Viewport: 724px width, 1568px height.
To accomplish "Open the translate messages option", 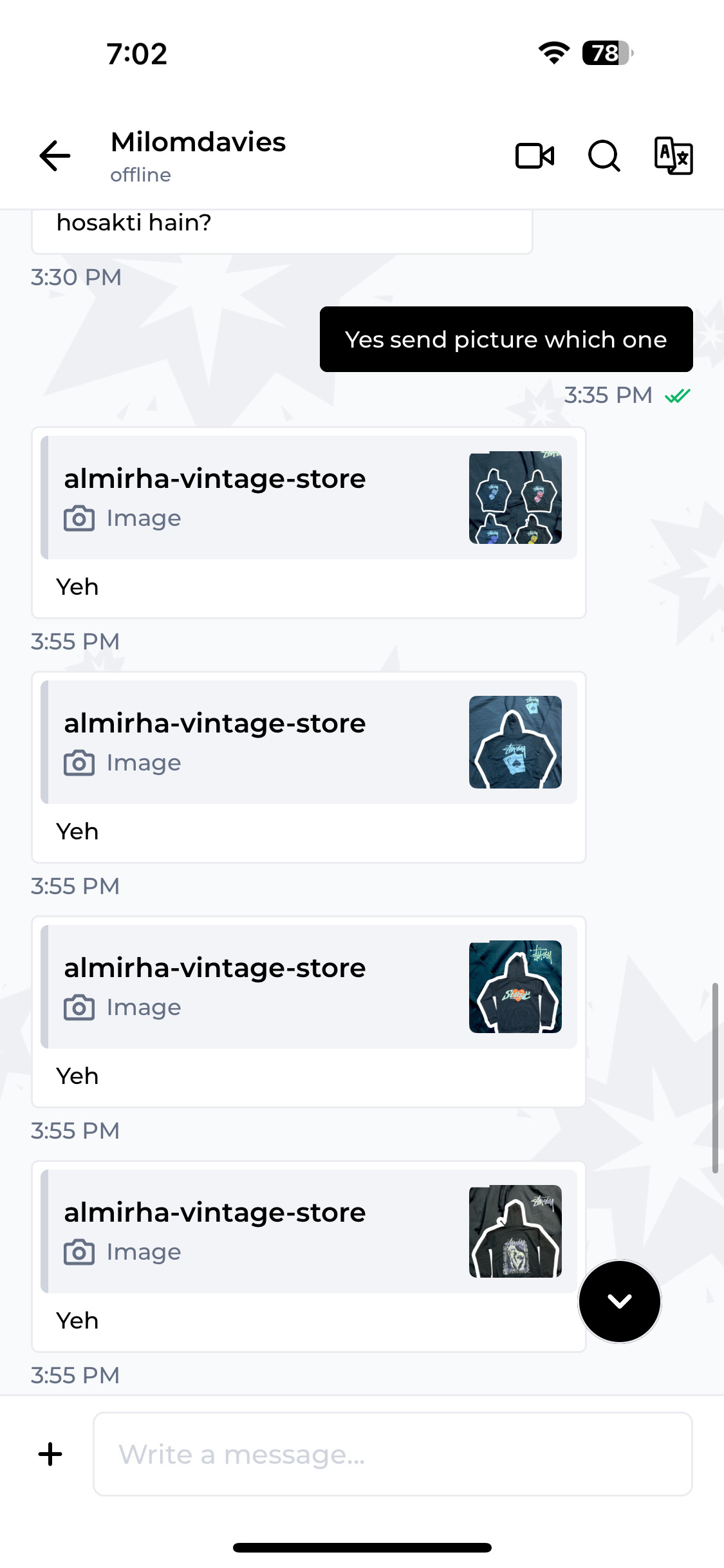I will pyautogui.click(x=673, y=156).
